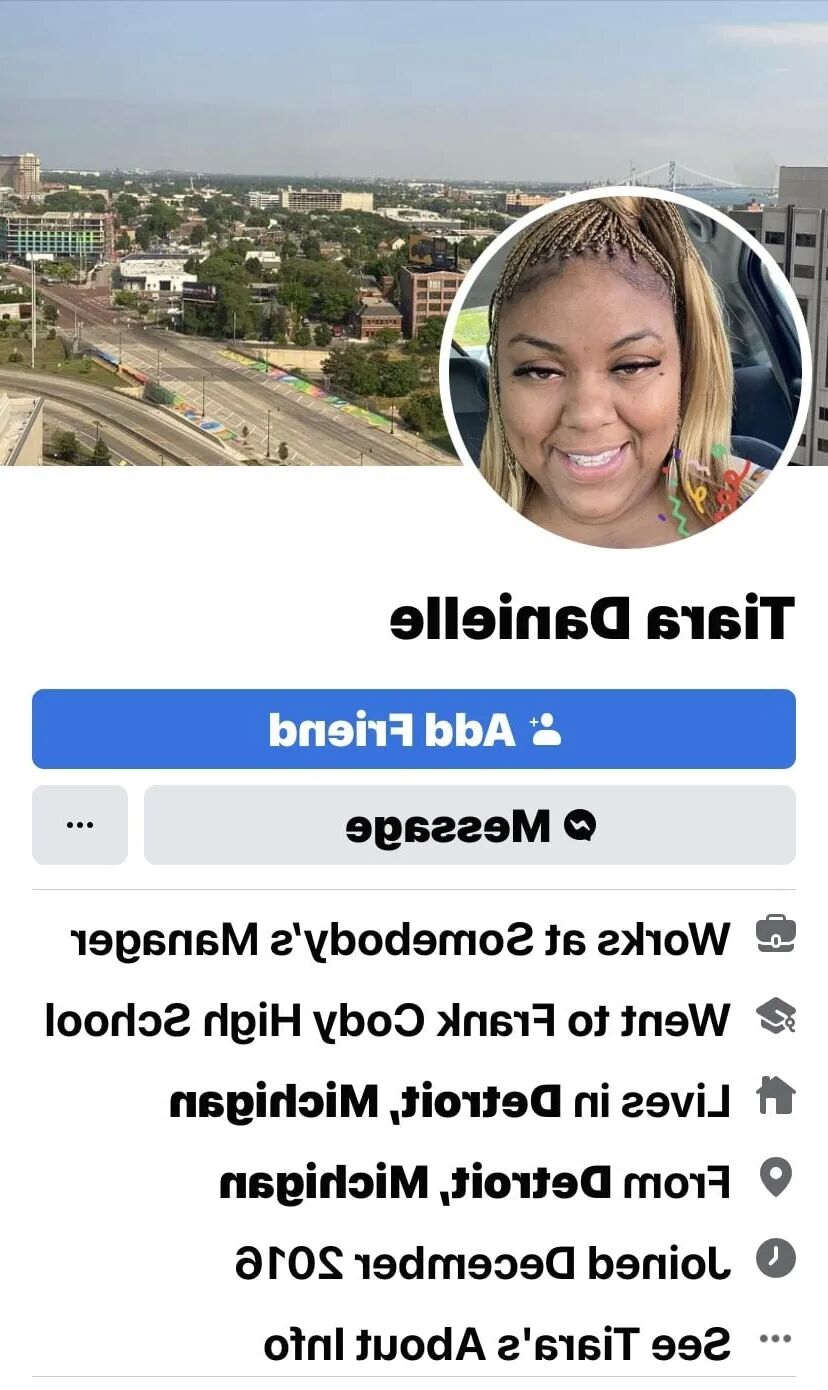Tap the Add Friend button
This screenshot has height=1390, width=828.
tap(414, 729)
